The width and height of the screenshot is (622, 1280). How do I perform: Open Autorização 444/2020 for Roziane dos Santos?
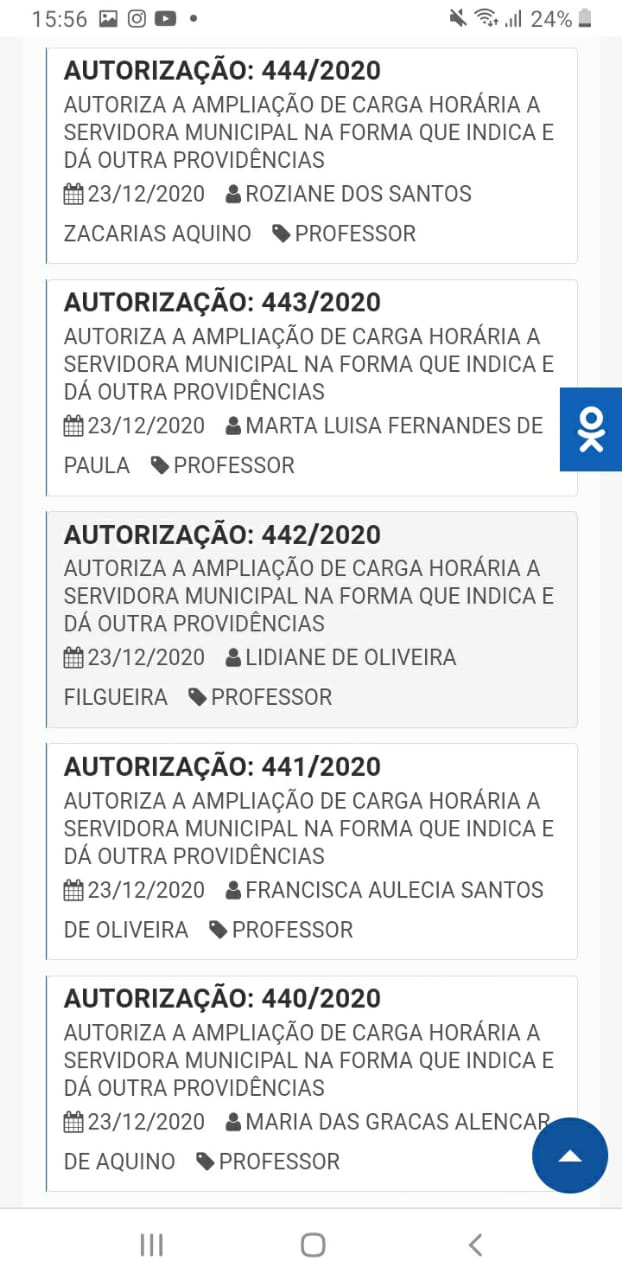click(311, 155)
